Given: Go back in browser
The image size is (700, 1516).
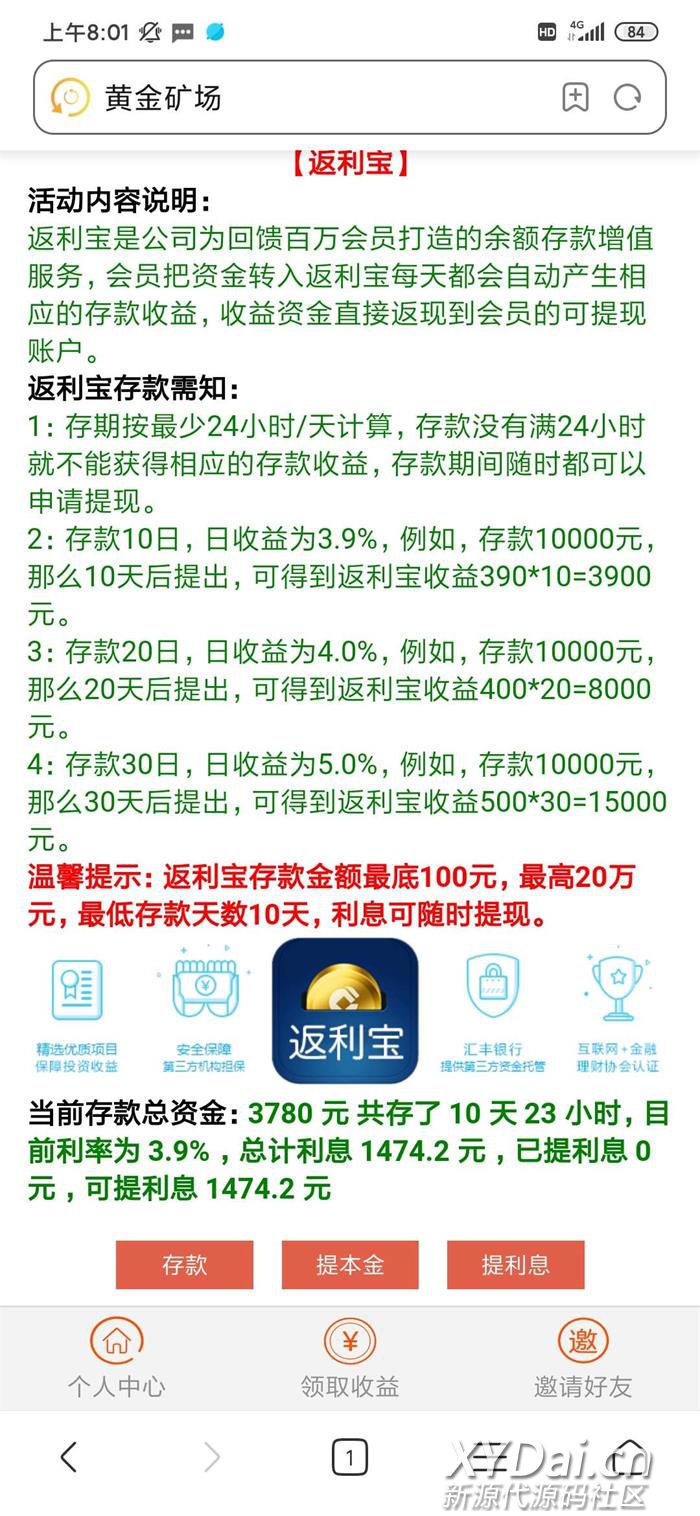Looking at the screenshot, I should (69, 1457).
